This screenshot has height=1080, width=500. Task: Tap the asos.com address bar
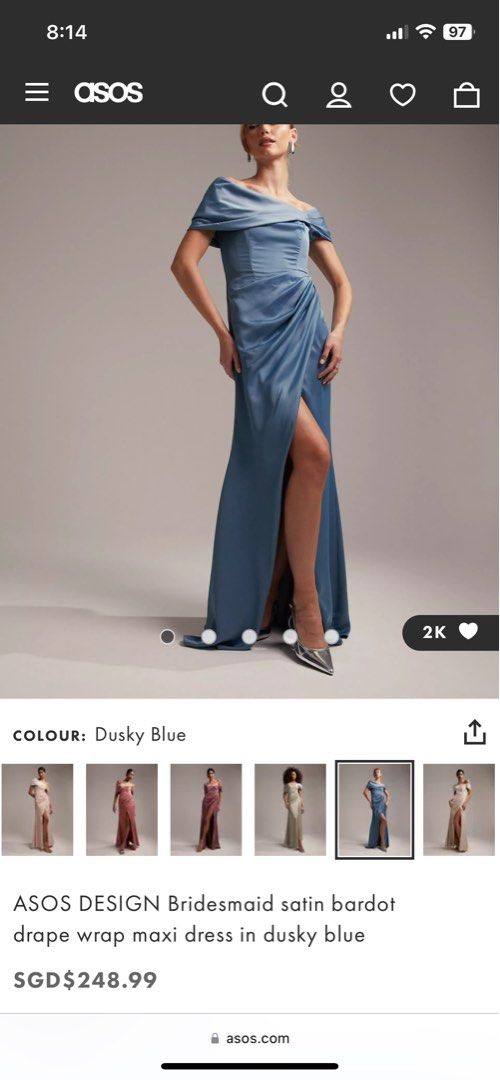tap(250, 1038)
